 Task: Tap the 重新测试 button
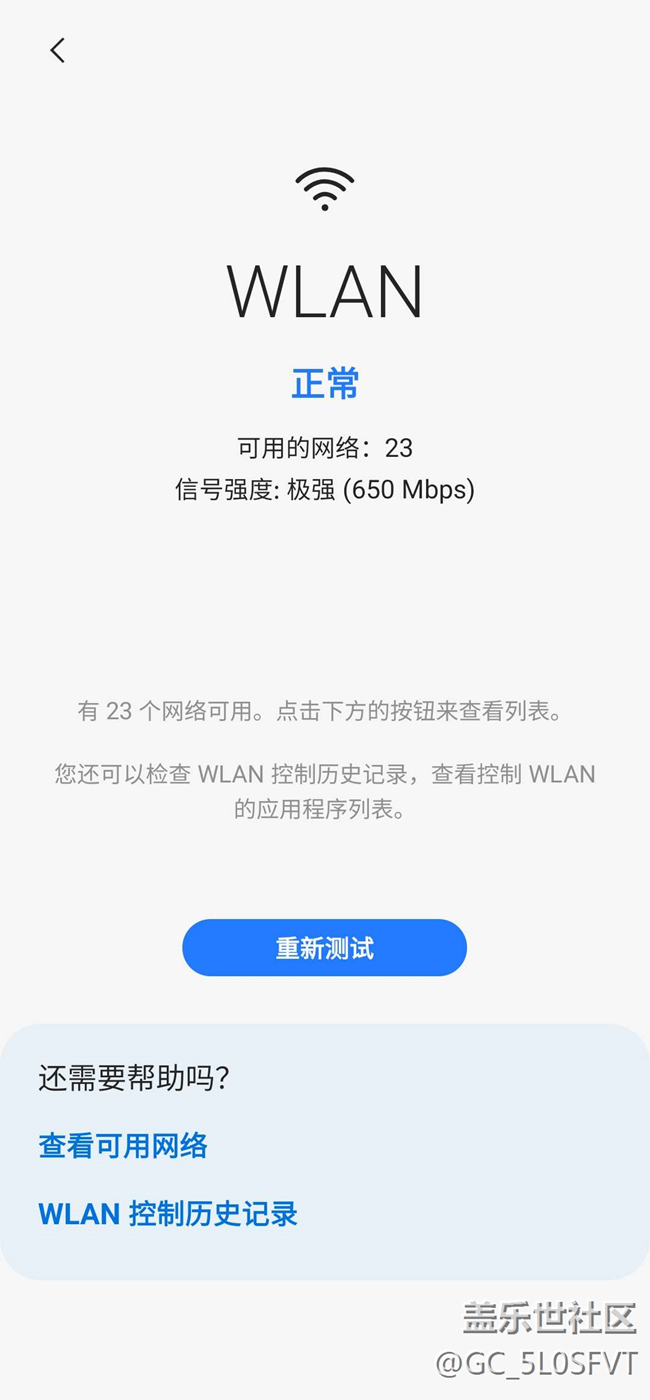[324, 948]
